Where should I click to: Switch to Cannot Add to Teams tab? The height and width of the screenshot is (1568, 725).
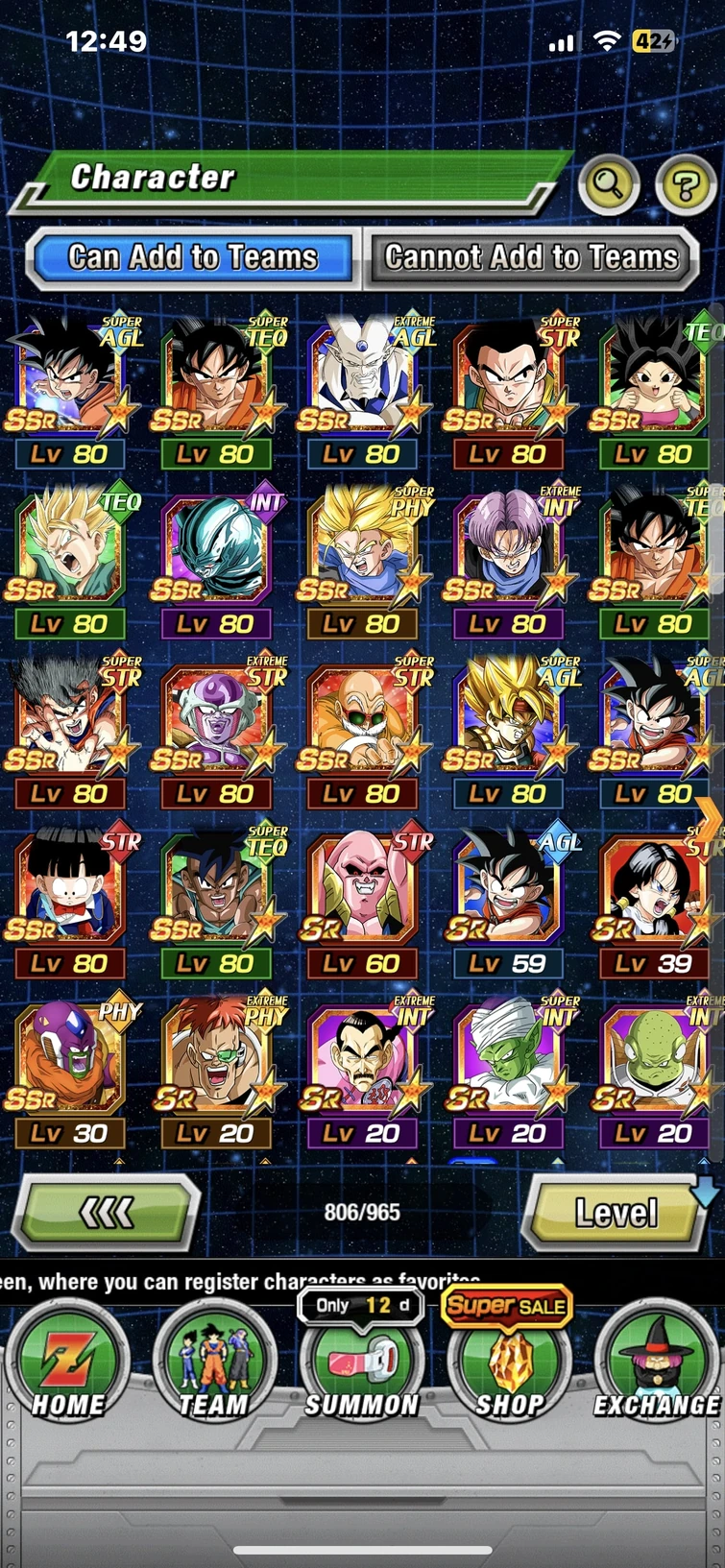(531, 257)
